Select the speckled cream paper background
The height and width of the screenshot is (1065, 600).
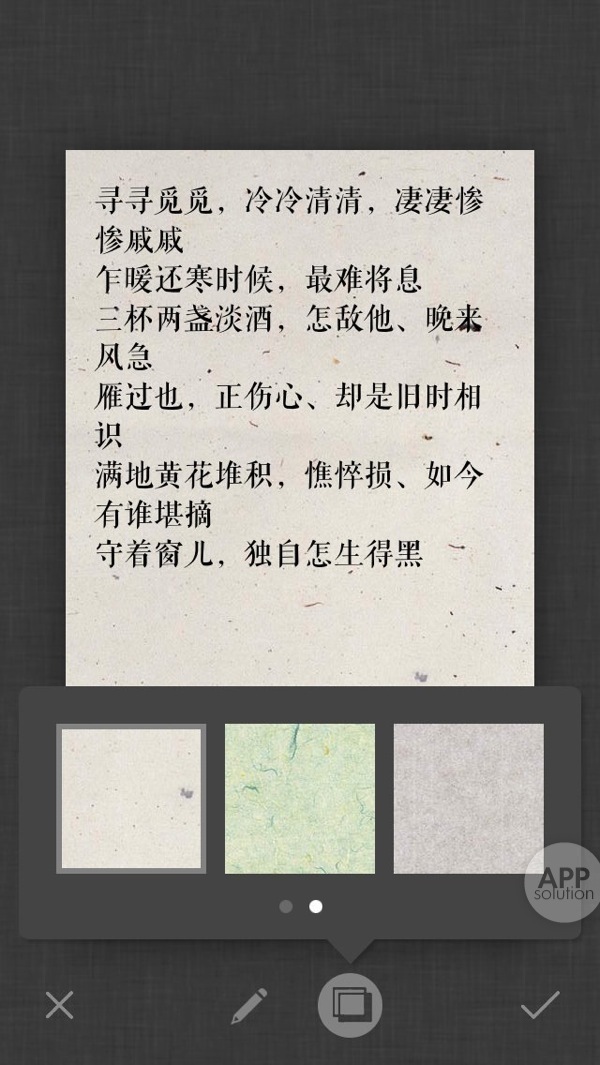131,798
